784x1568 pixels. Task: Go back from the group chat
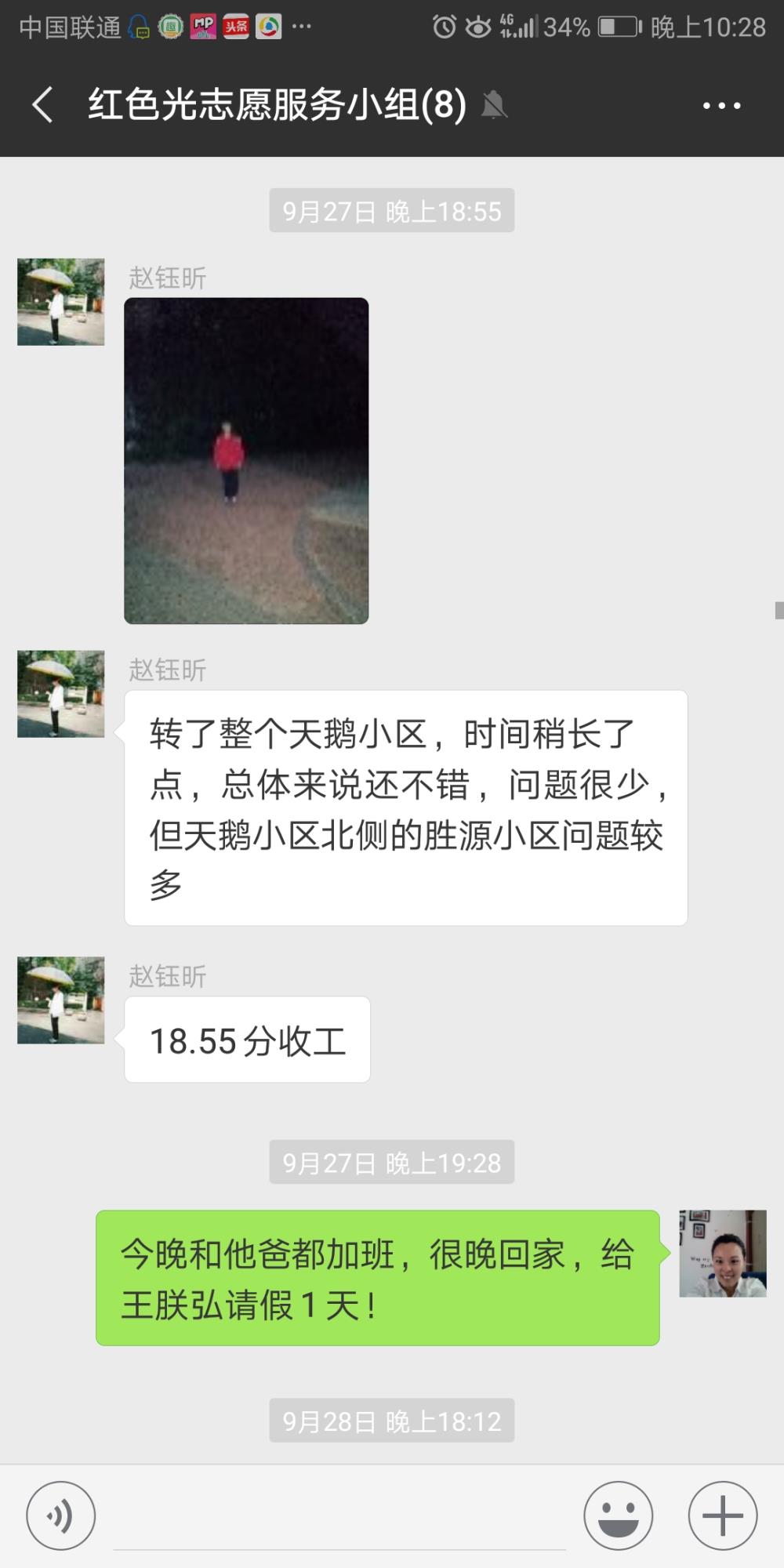point(42,104)
